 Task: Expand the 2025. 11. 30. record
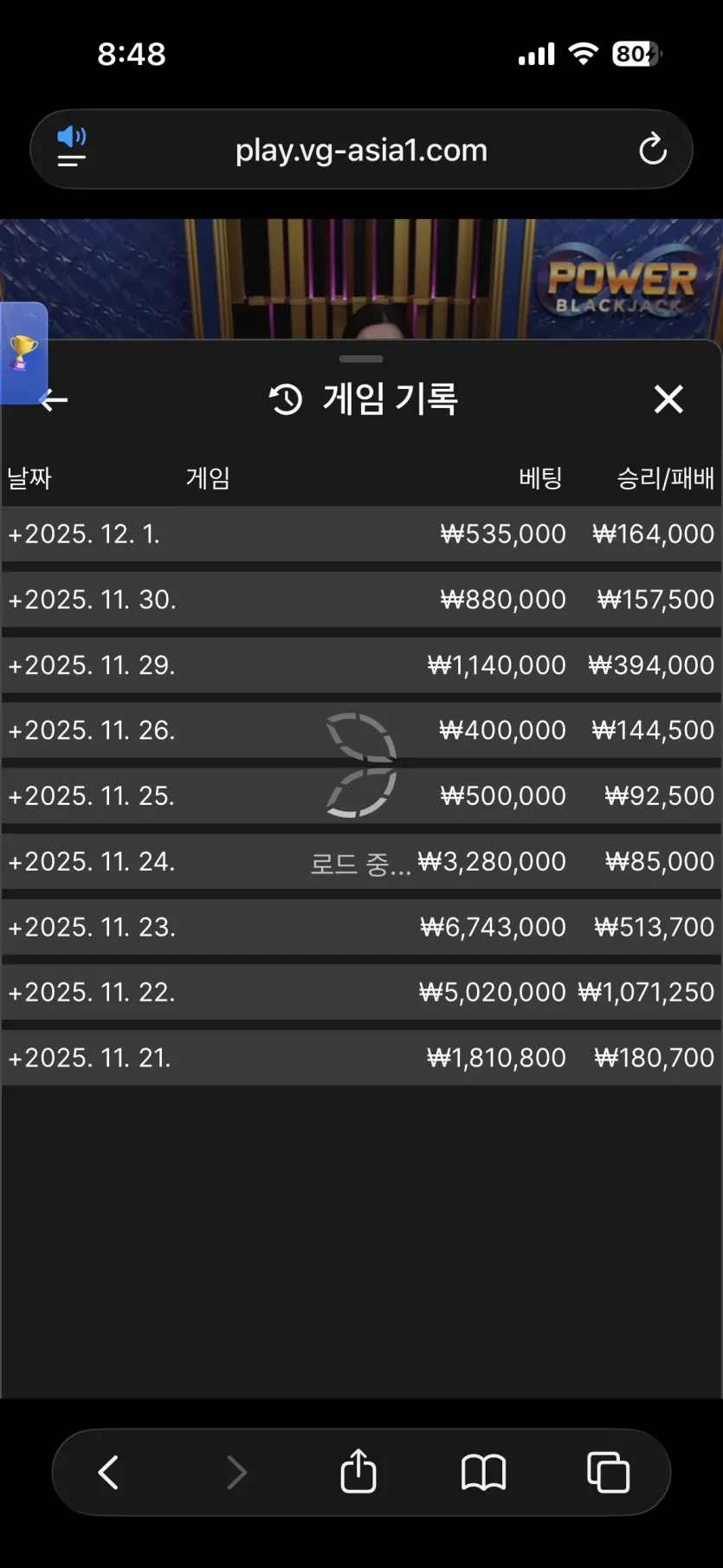pos(361,599)
